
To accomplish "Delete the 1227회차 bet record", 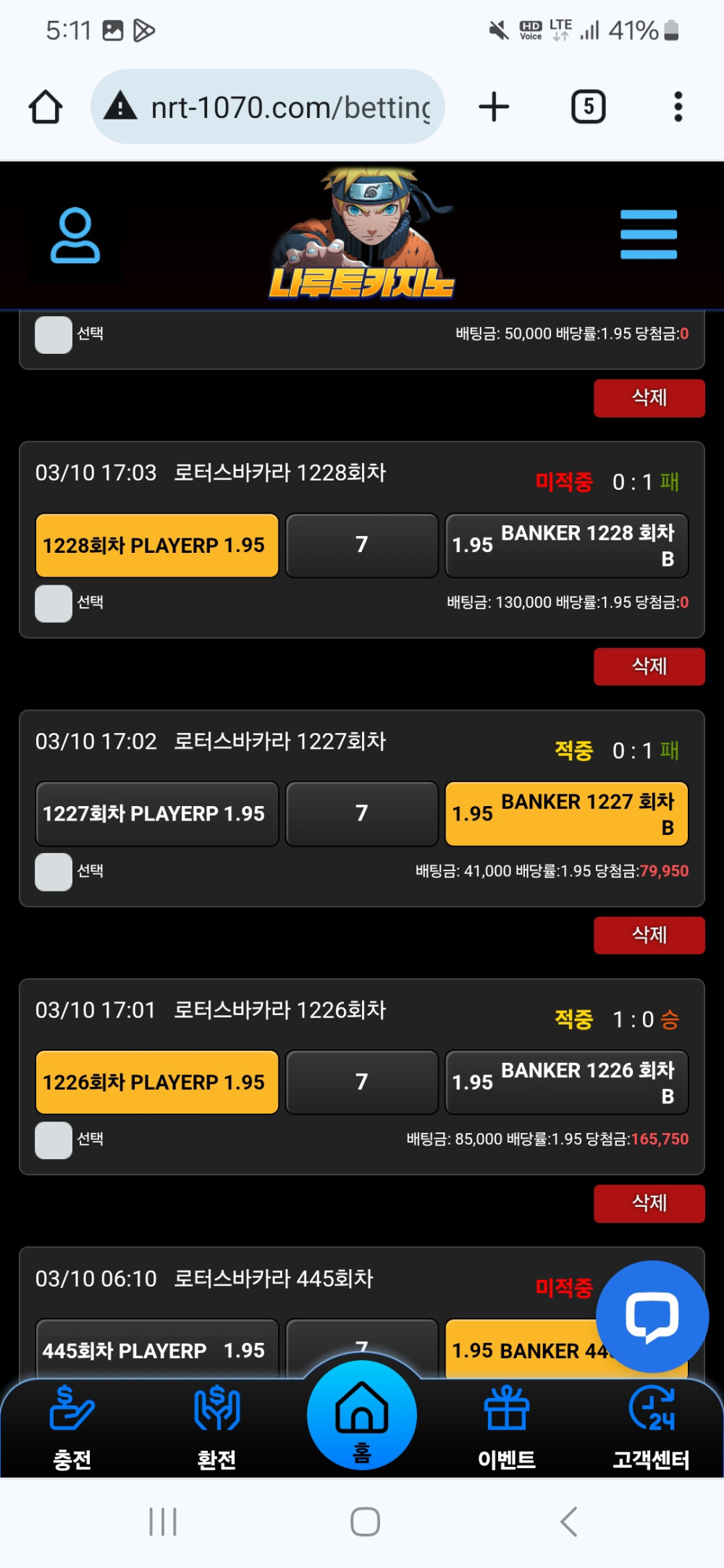I will coord(649,935).
